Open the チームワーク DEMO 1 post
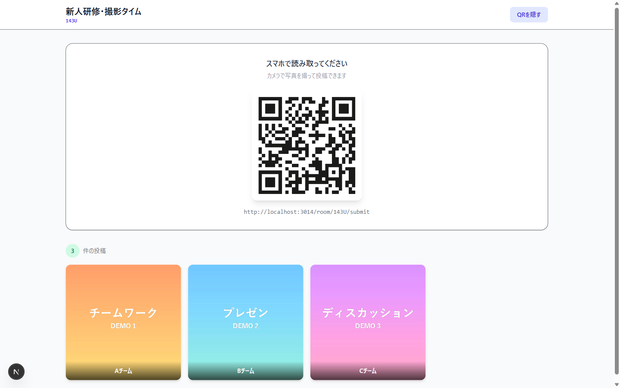Viewport: 620px width, 388px height. click(123, 322)
